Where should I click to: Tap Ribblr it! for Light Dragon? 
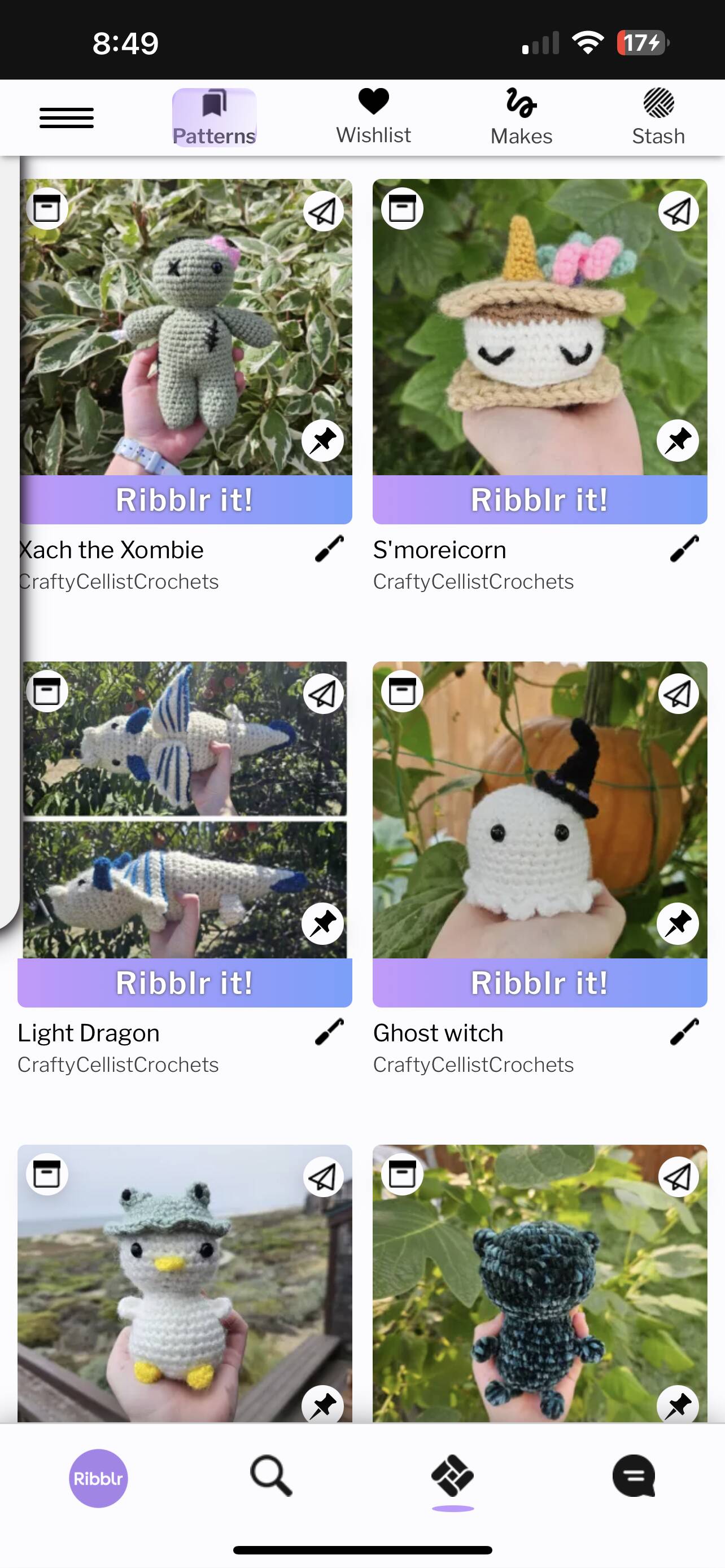[185, 983]
